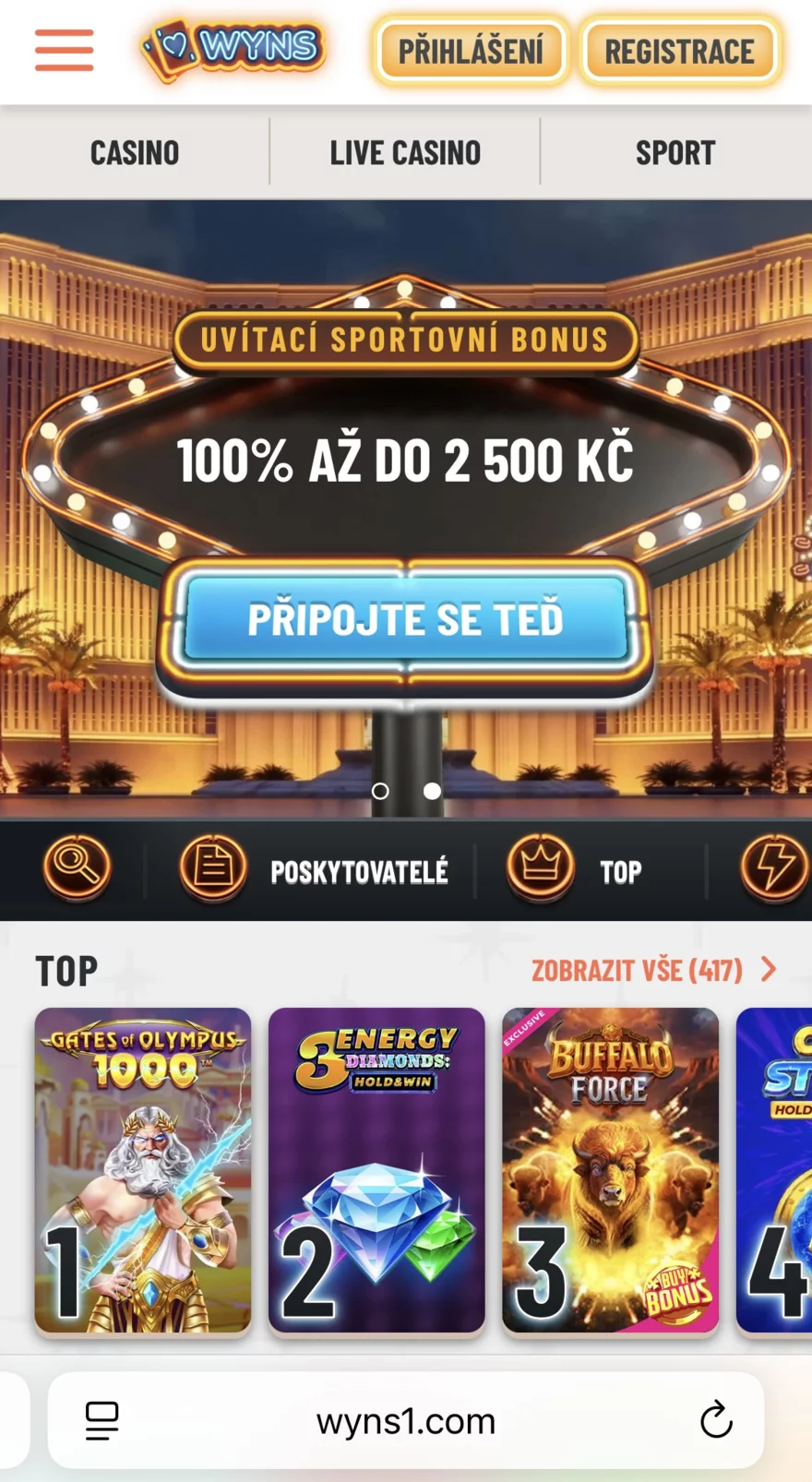Switch to the Live Casino tab
812x1482 pixels.
pyautogui.click(x=405, y=152)
